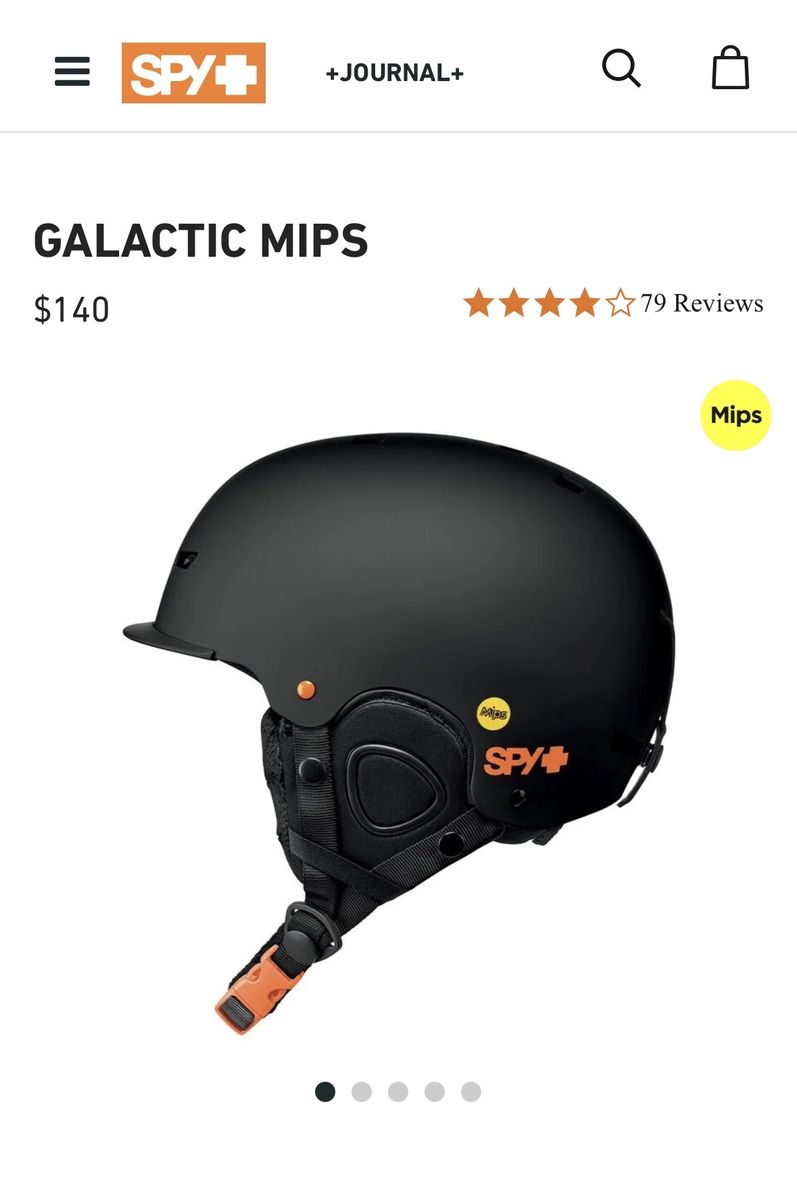Go to SPY+ home via logo

(x=193, y=73)
